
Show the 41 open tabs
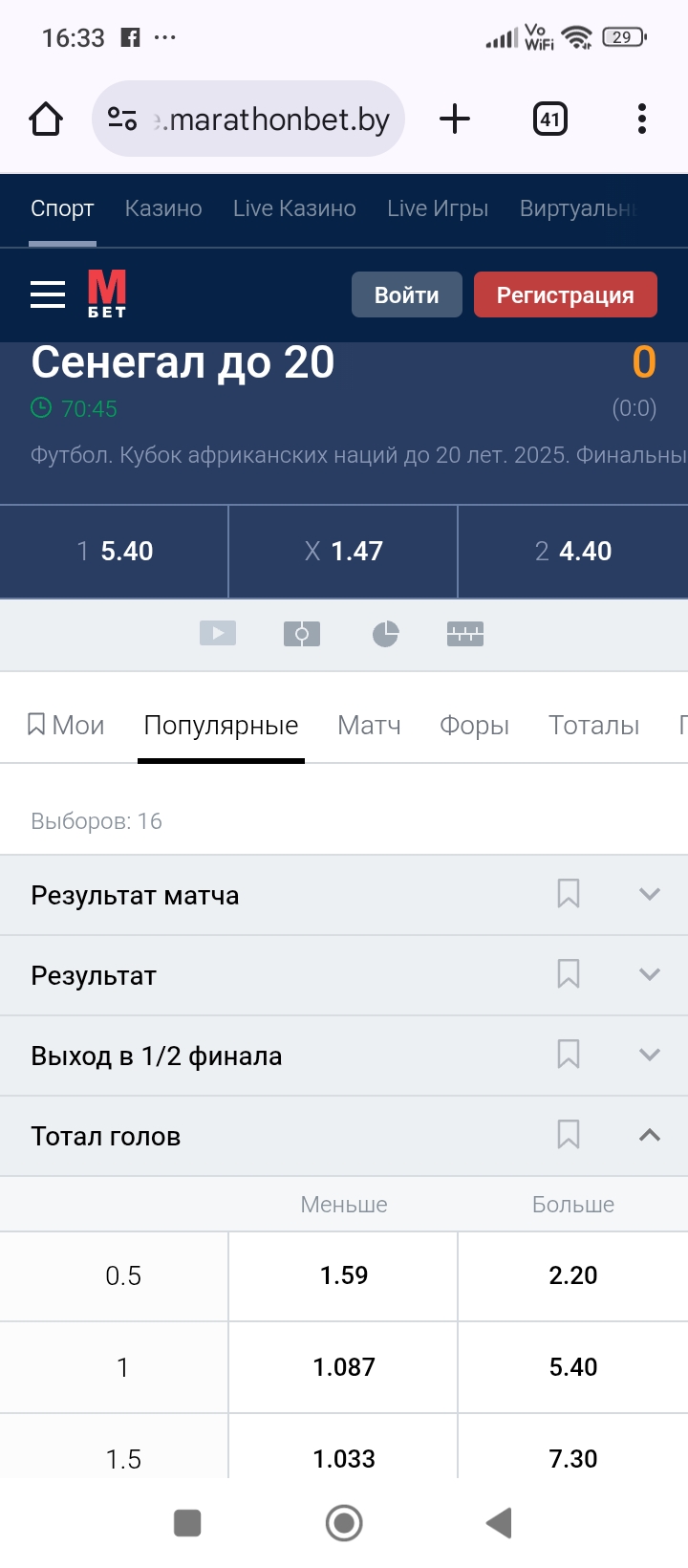549,120
